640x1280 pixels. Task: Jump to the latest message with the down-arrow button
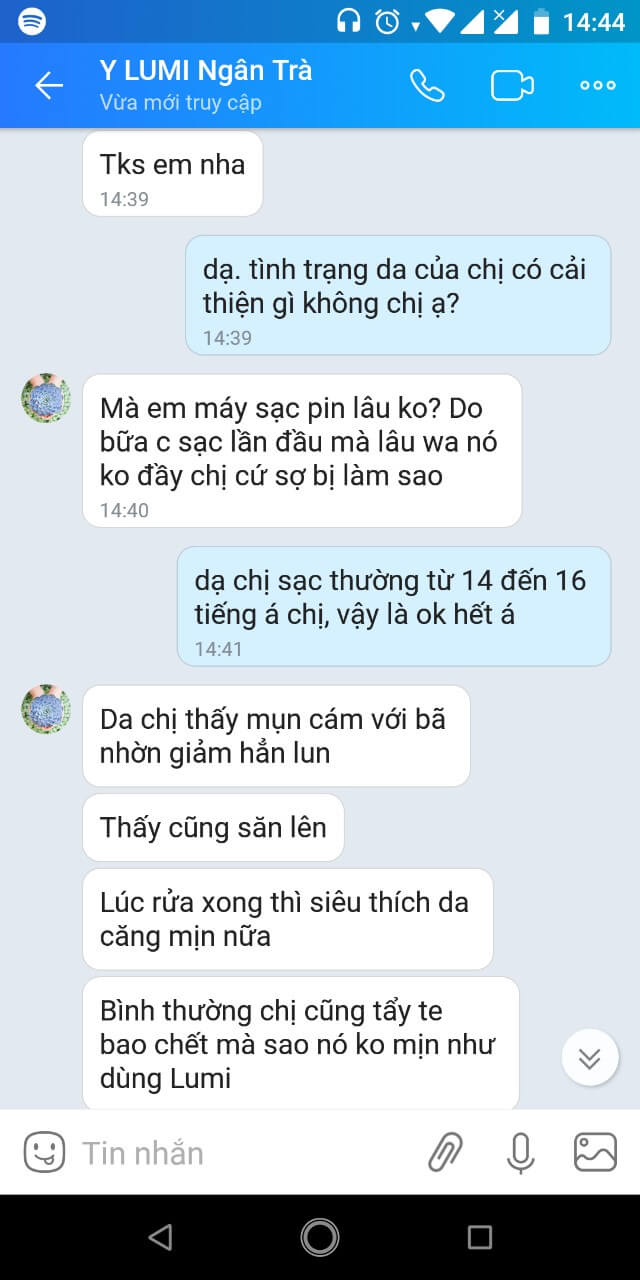tap(590, 1057)
